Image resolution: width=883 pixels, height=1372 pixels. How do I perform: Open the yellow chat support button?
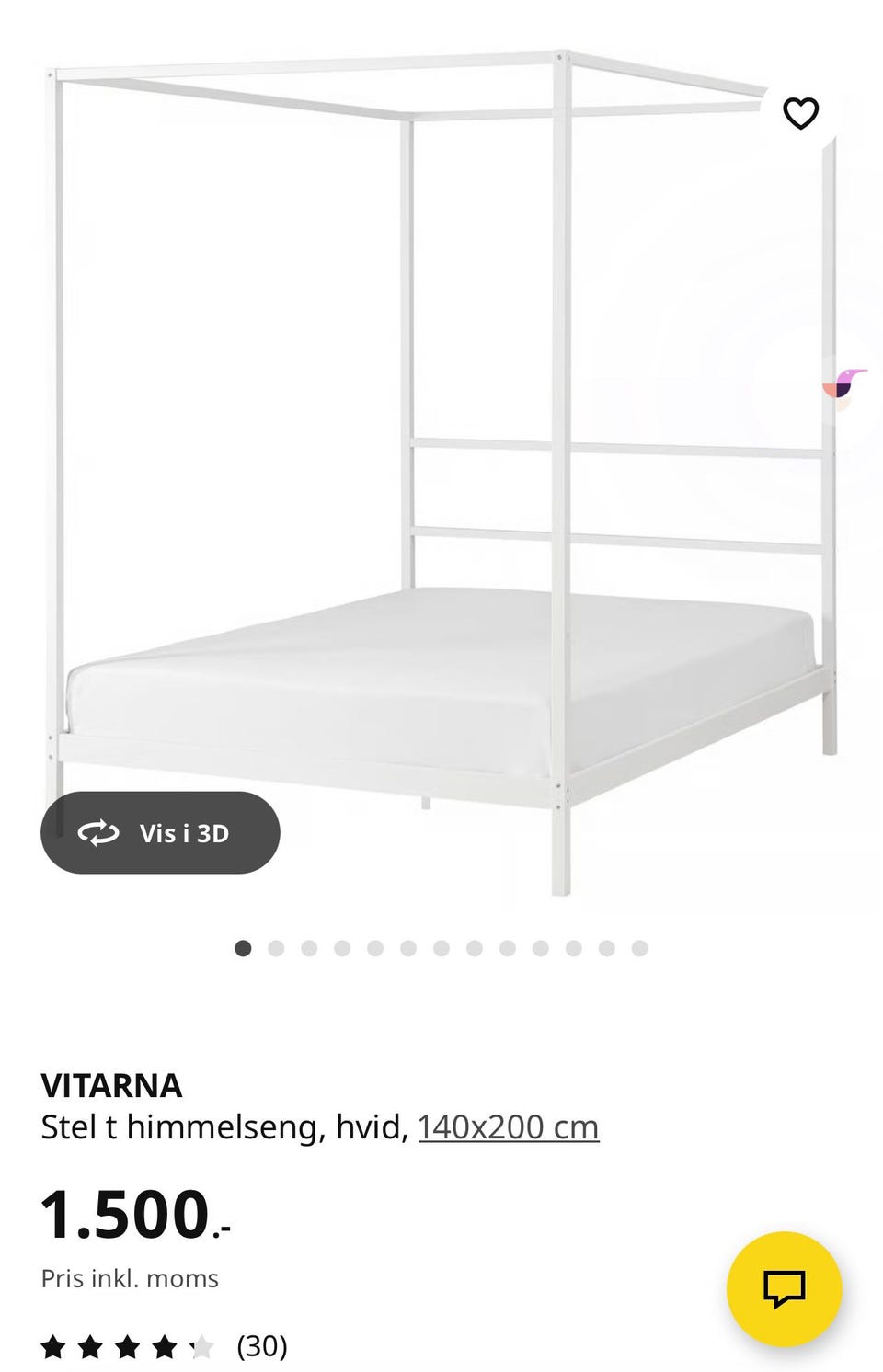[x=784, y=1288]
